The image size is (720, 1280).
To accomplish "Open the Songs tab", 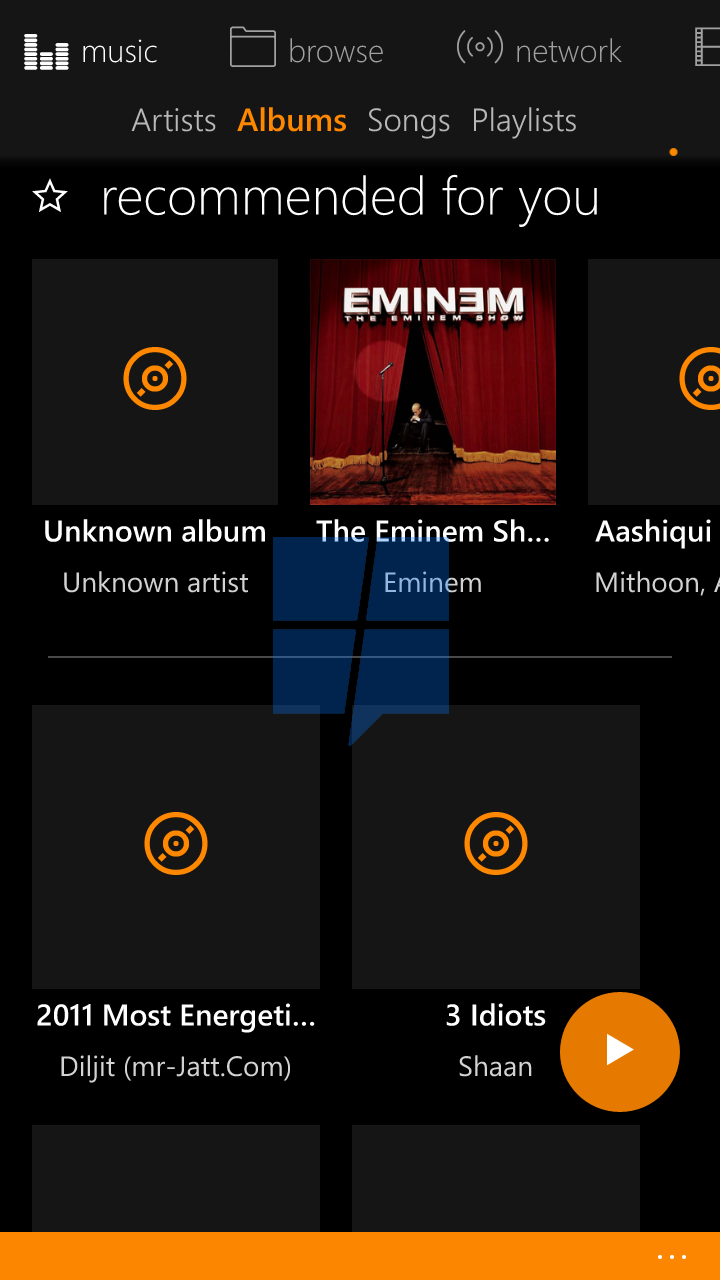I will 408,121.
